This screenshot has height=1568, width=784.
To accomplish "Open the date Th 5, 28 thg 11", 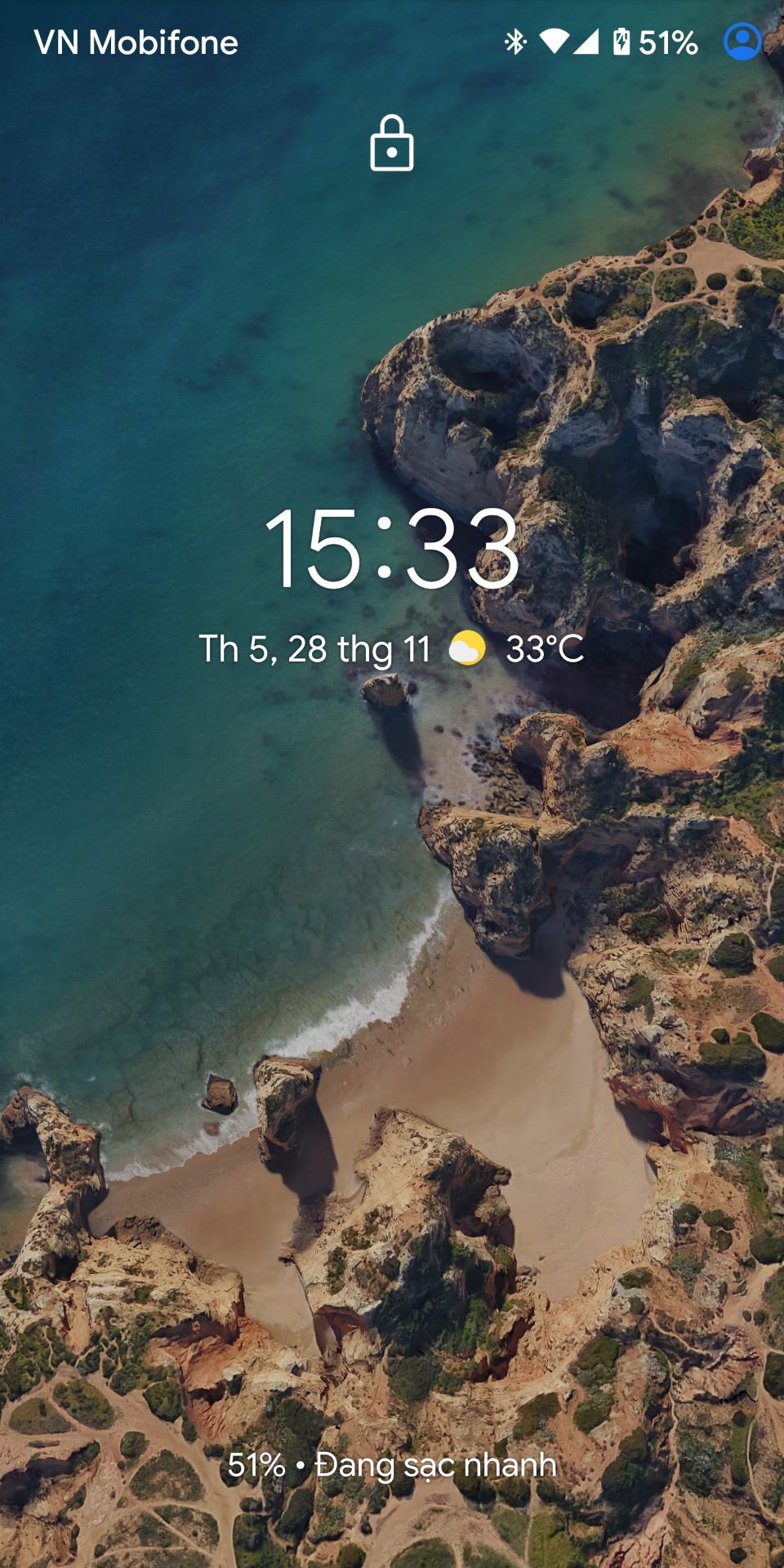I will pos(315,650).
